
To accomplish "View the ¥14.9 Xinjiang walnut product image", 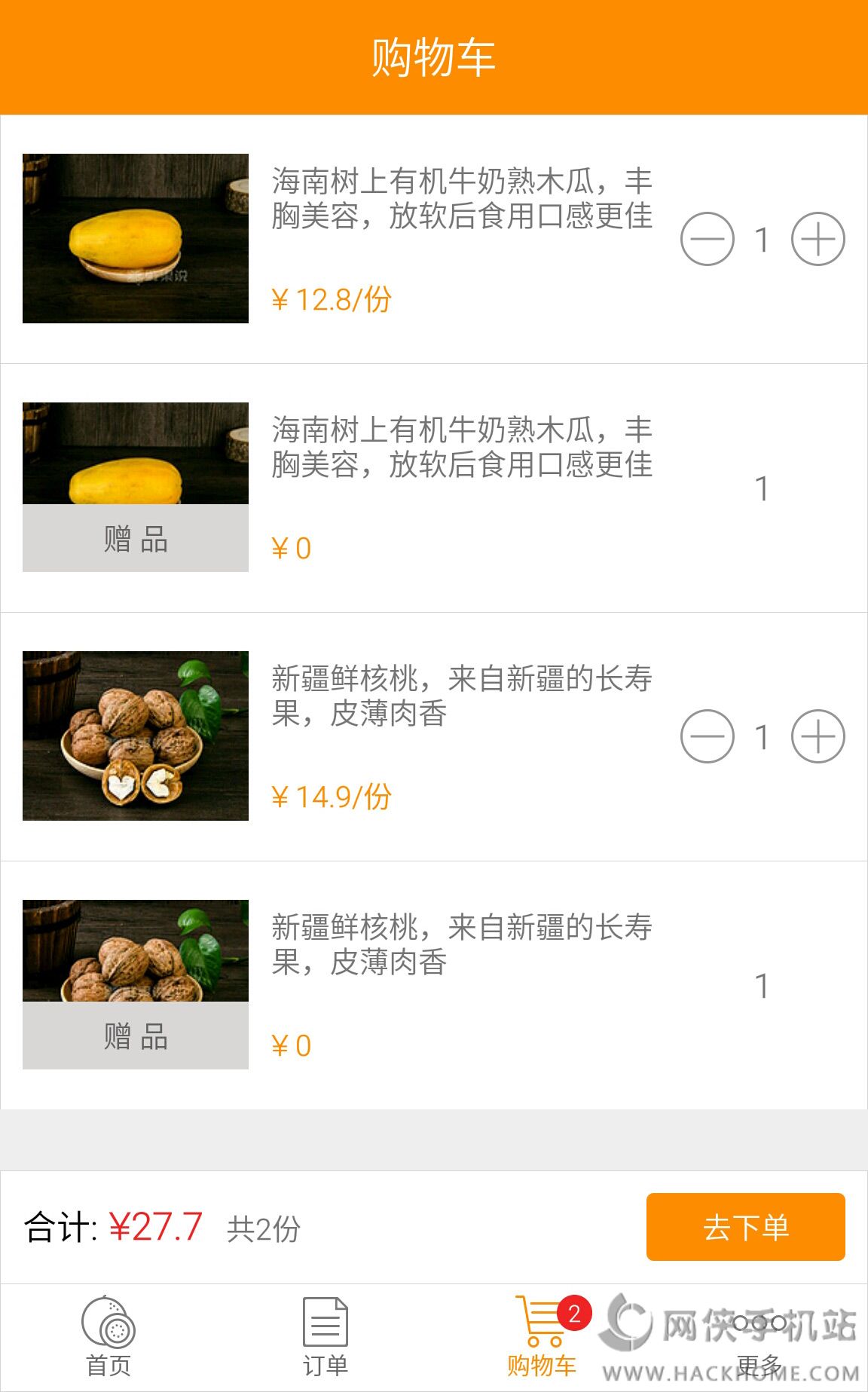I will coord(136,736).
